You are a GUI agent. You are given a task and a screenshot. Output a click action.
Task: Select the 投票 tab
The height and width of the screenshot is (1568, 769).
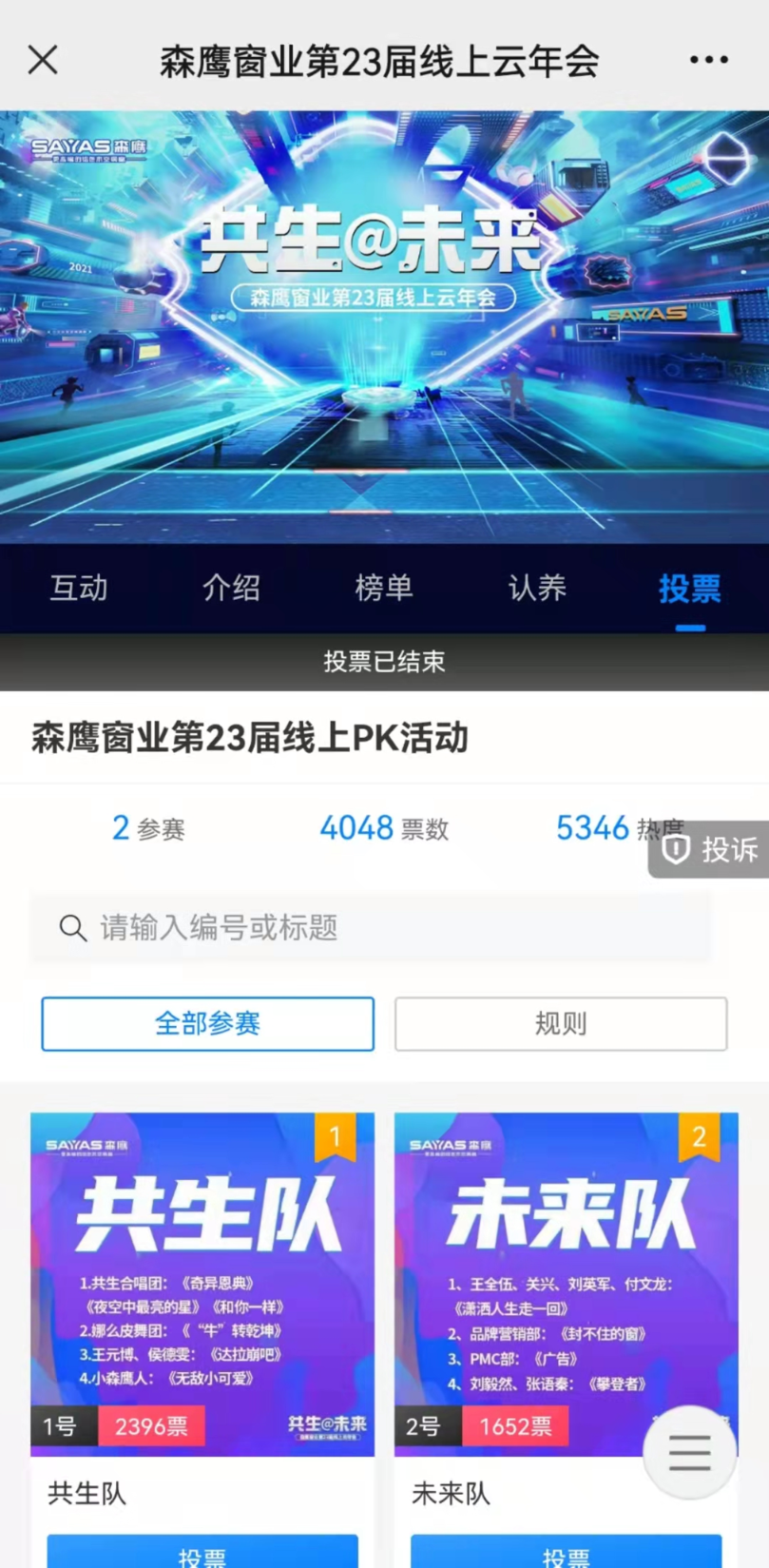(x=690, y=588)
